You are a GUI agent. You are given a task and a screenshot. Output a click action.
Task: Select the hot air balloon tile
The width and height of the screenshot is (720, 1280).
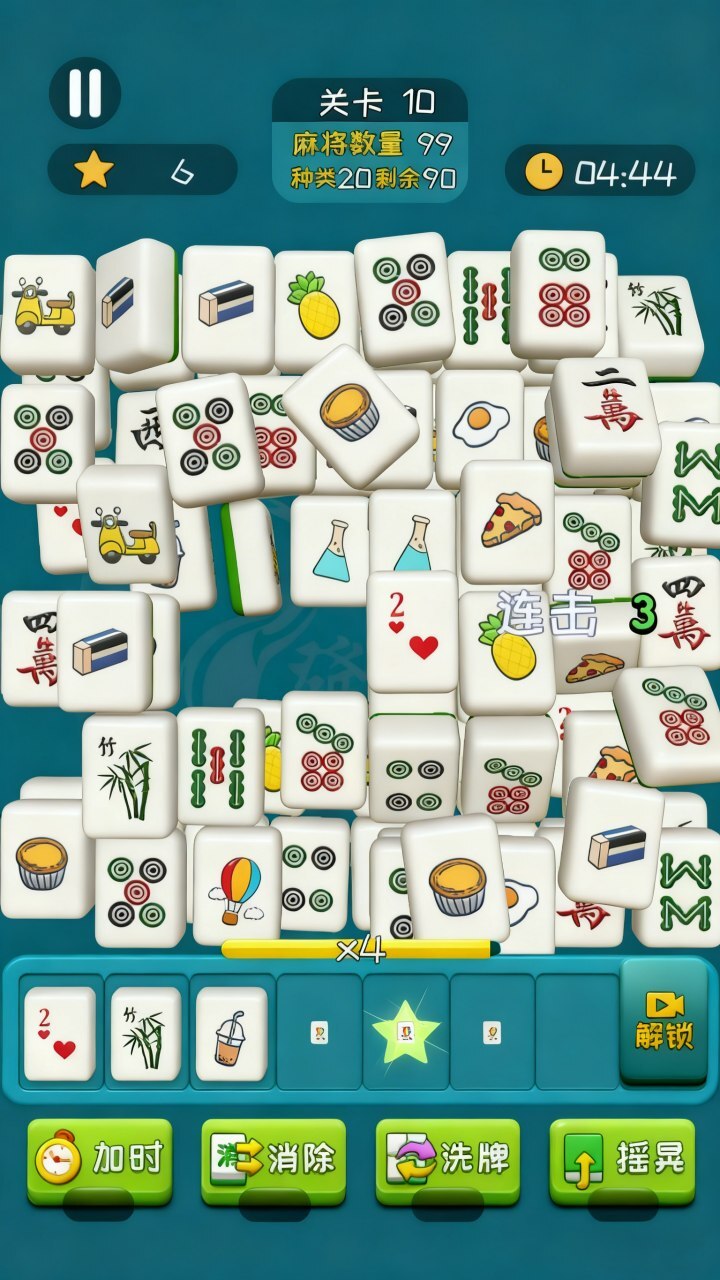pos(237,886)
